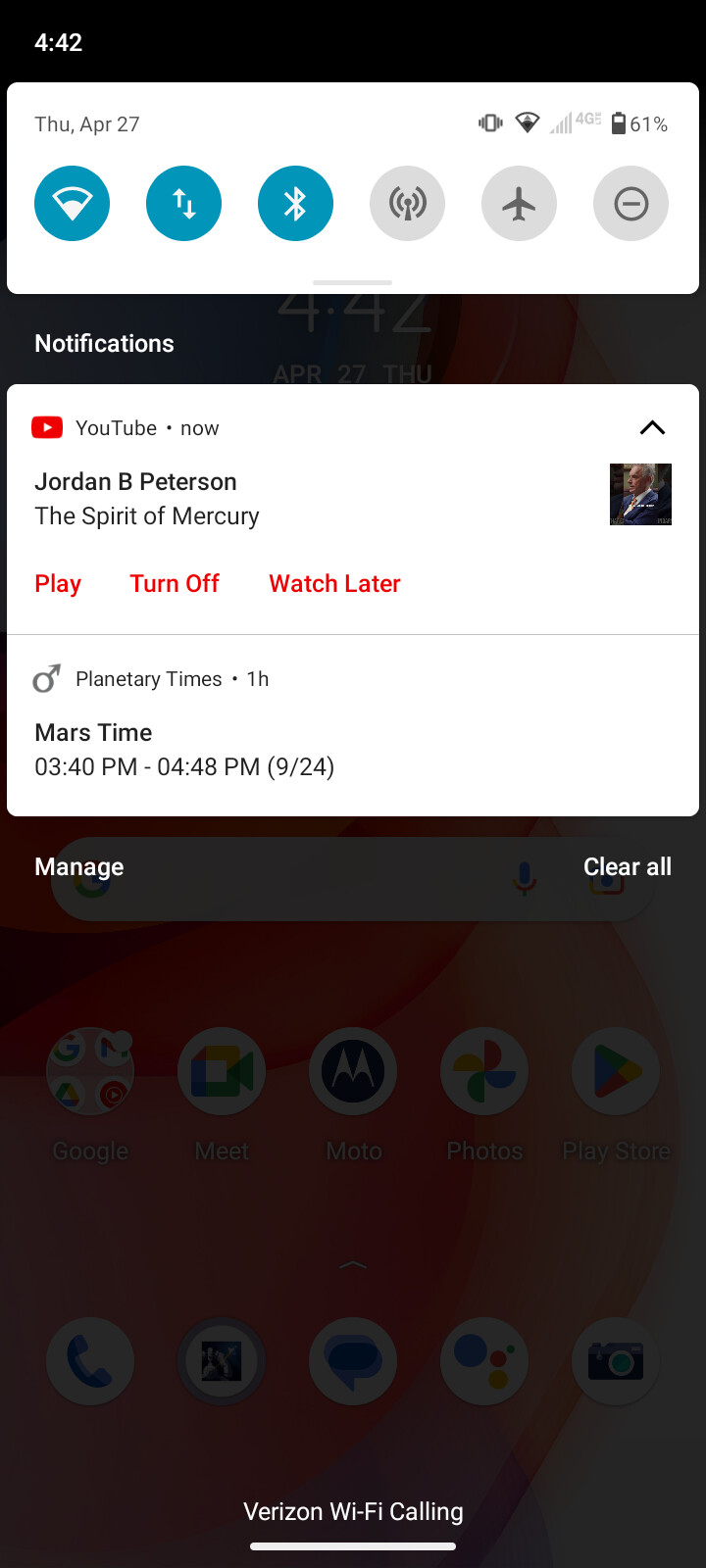The image size is (706, 1568).
Task: Collapse the YouTube notification
Action: 652,427
